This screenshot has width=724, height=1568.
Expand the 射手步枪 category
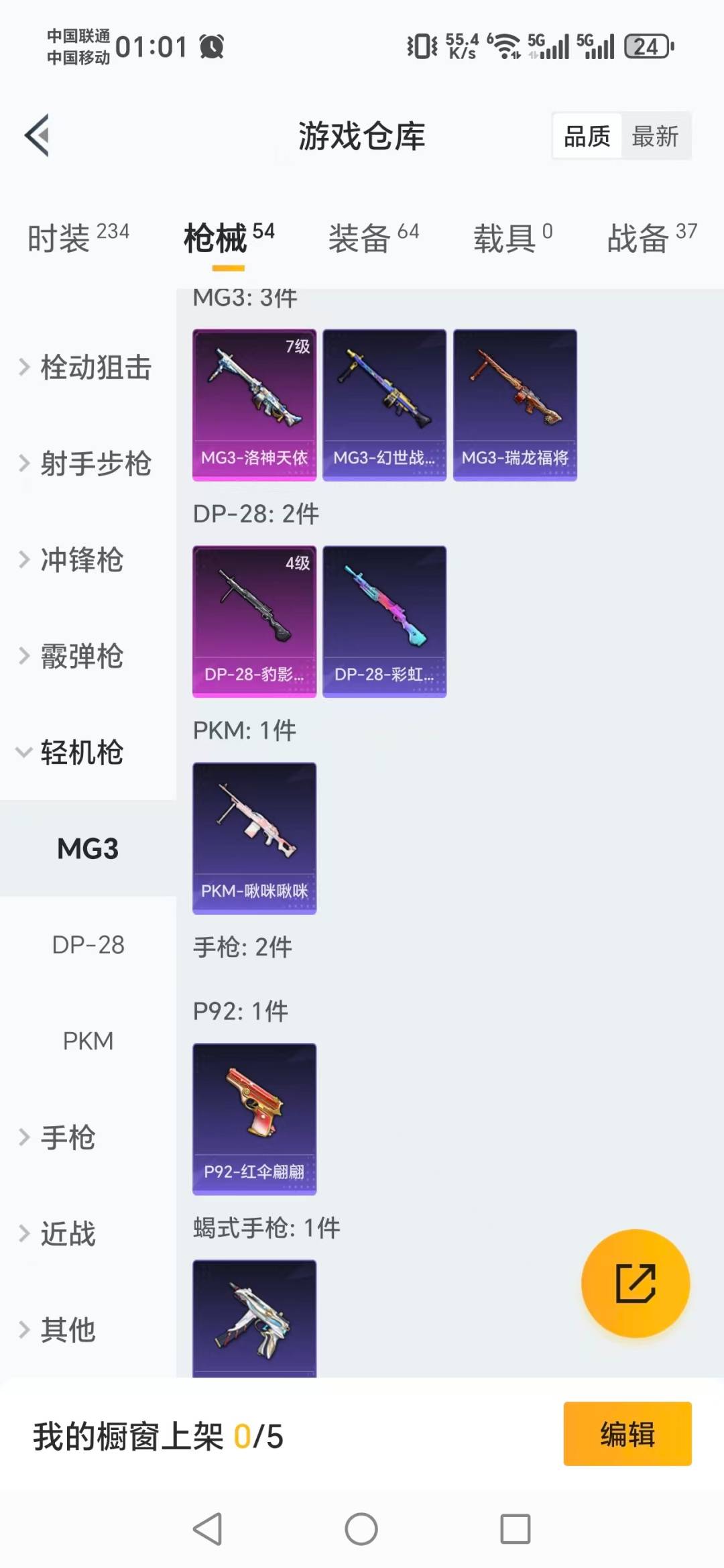coord(87,463)
